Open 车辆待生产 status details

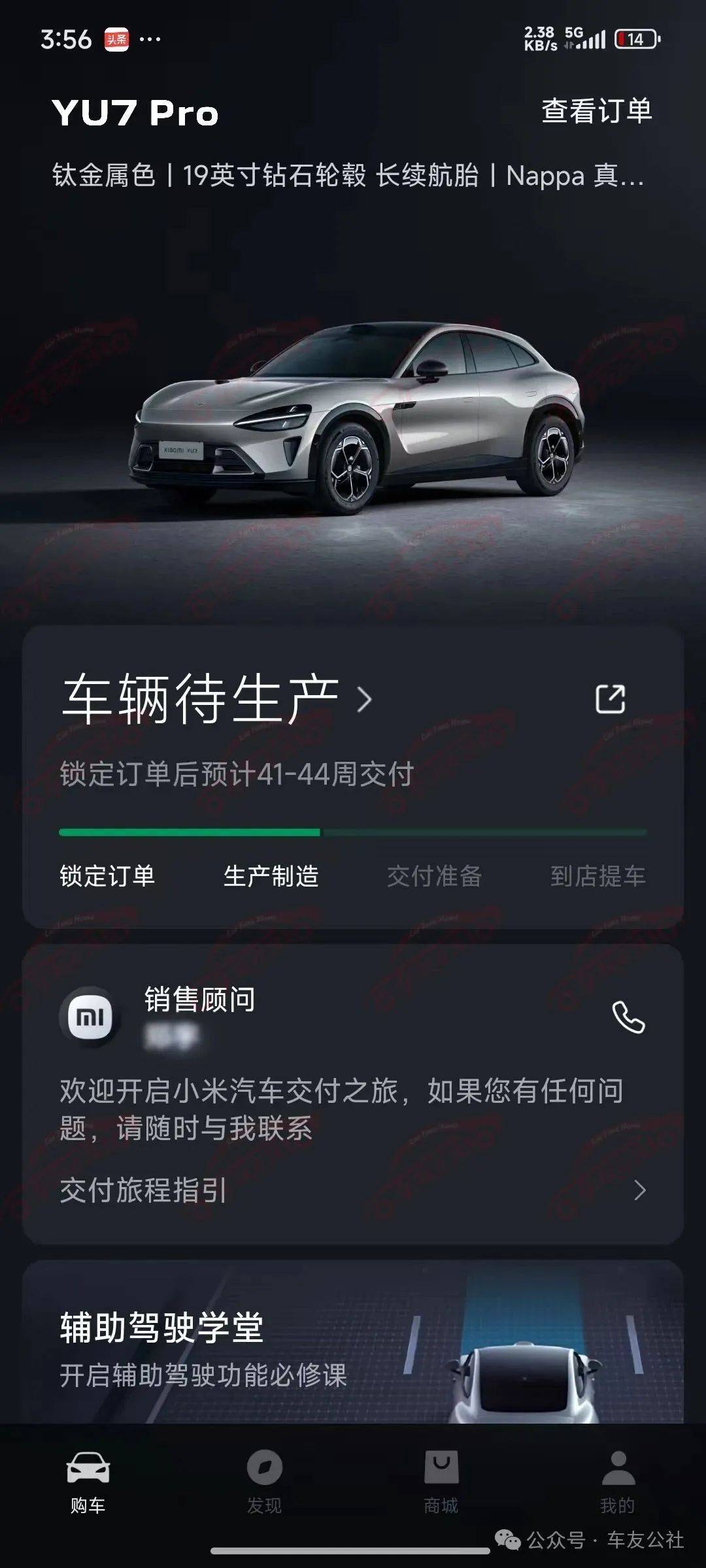[218, 699]
